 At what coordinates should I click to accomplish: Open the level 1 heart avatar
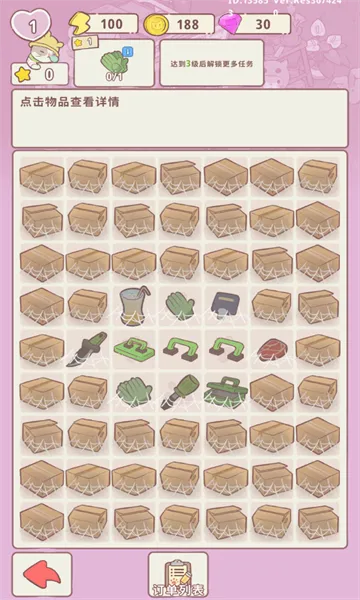tap(31, 26)
